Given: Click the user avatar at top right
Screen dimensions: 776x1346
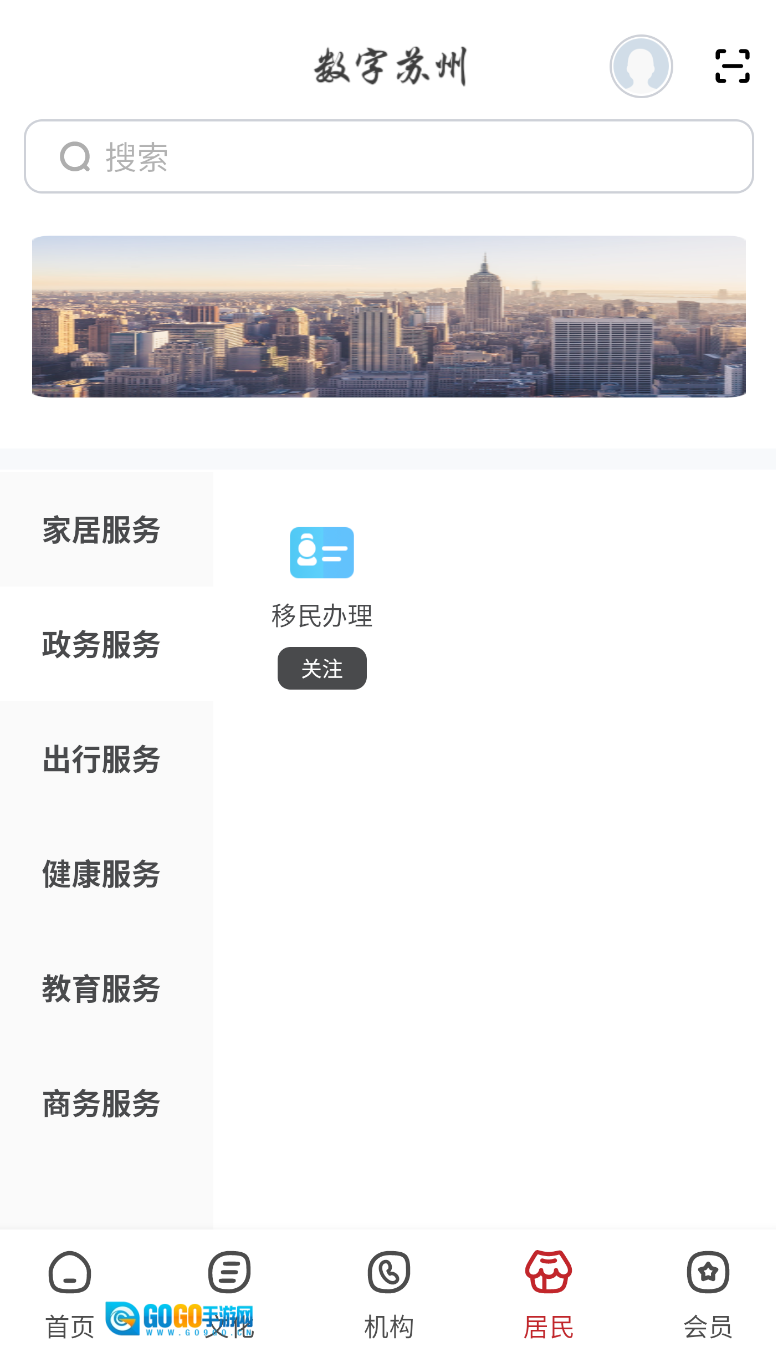Looking at the screenshot, I should pos(641,66).
